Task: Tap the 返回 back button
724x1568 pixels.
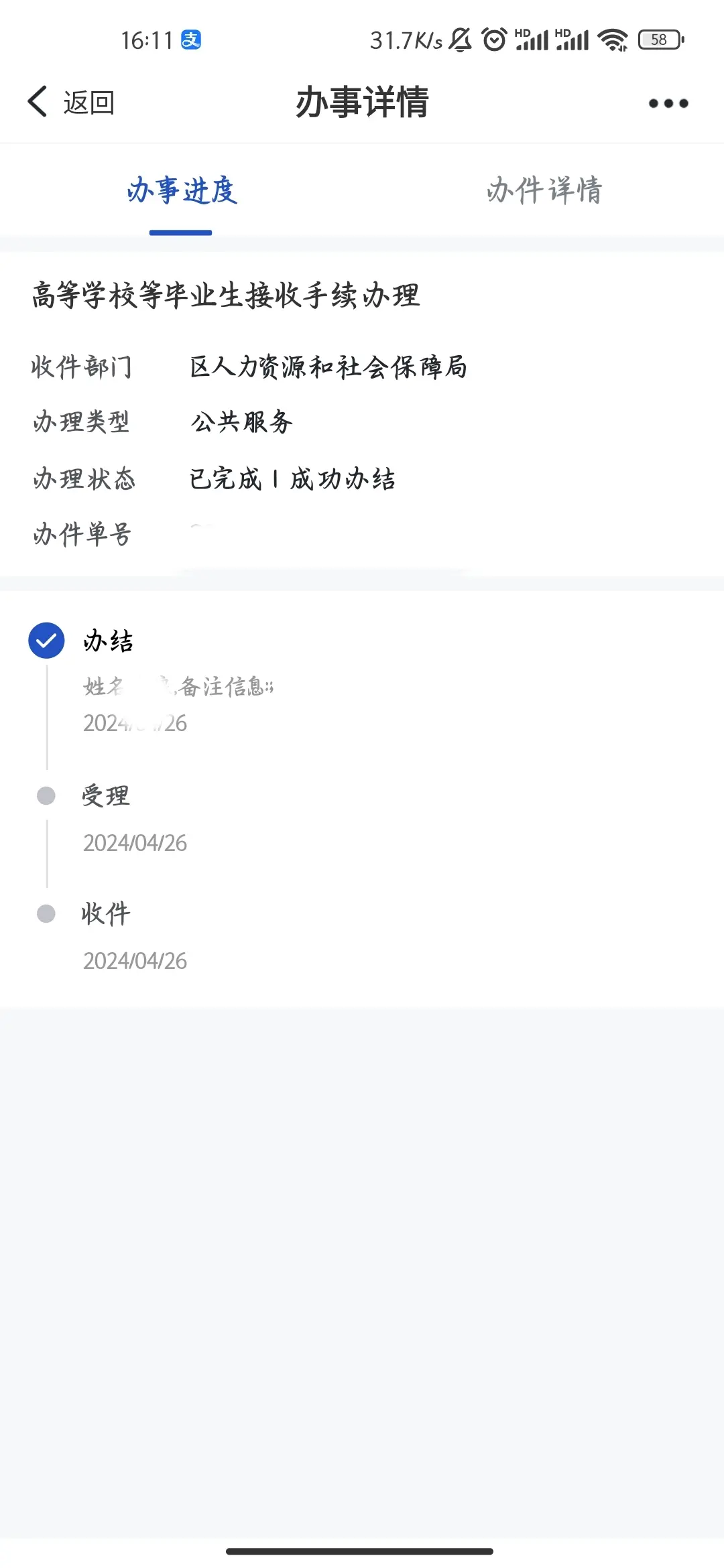Action: tap(71, 103)
